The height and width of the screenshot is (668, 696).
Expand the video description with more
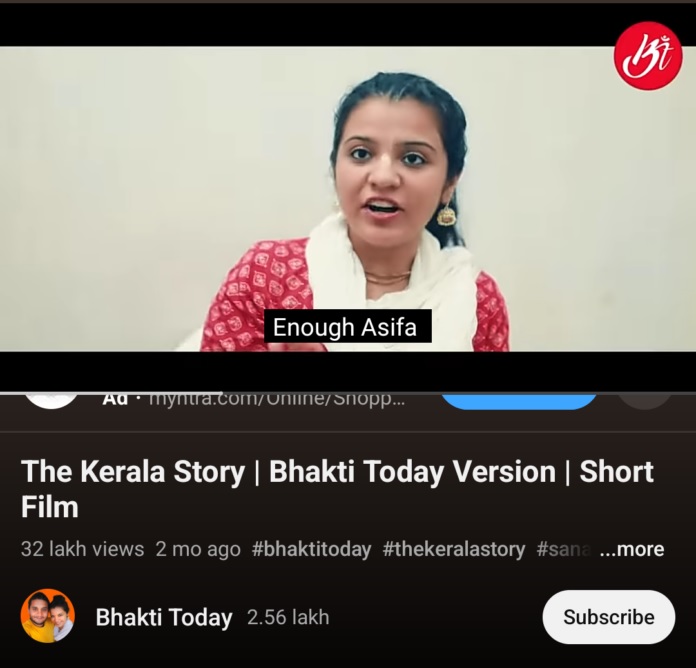631,549
